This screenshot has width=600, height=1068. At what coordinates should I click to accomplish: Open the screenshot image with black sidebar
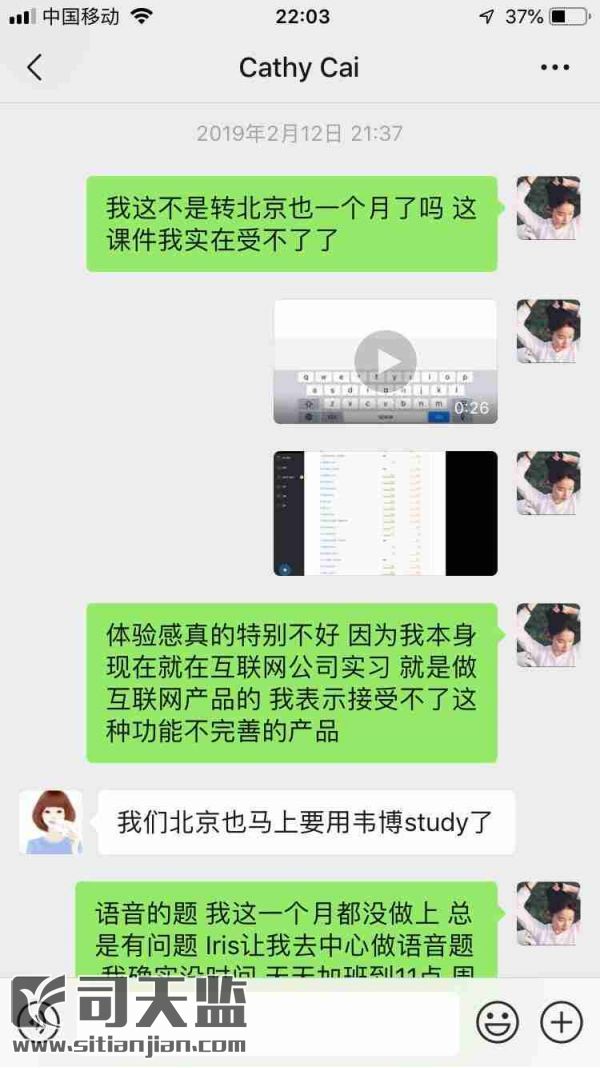coord(385,513)
